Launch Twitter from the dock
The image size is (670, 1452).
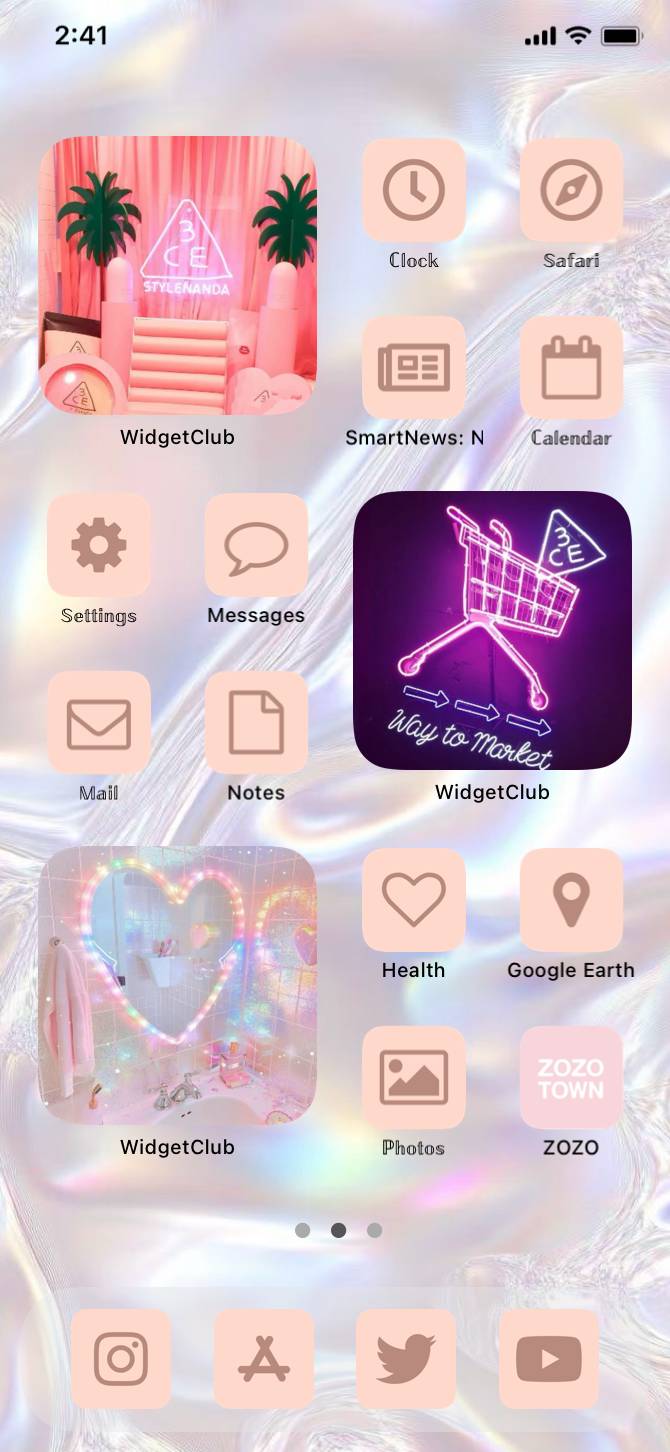click(x=406, y=1359)
